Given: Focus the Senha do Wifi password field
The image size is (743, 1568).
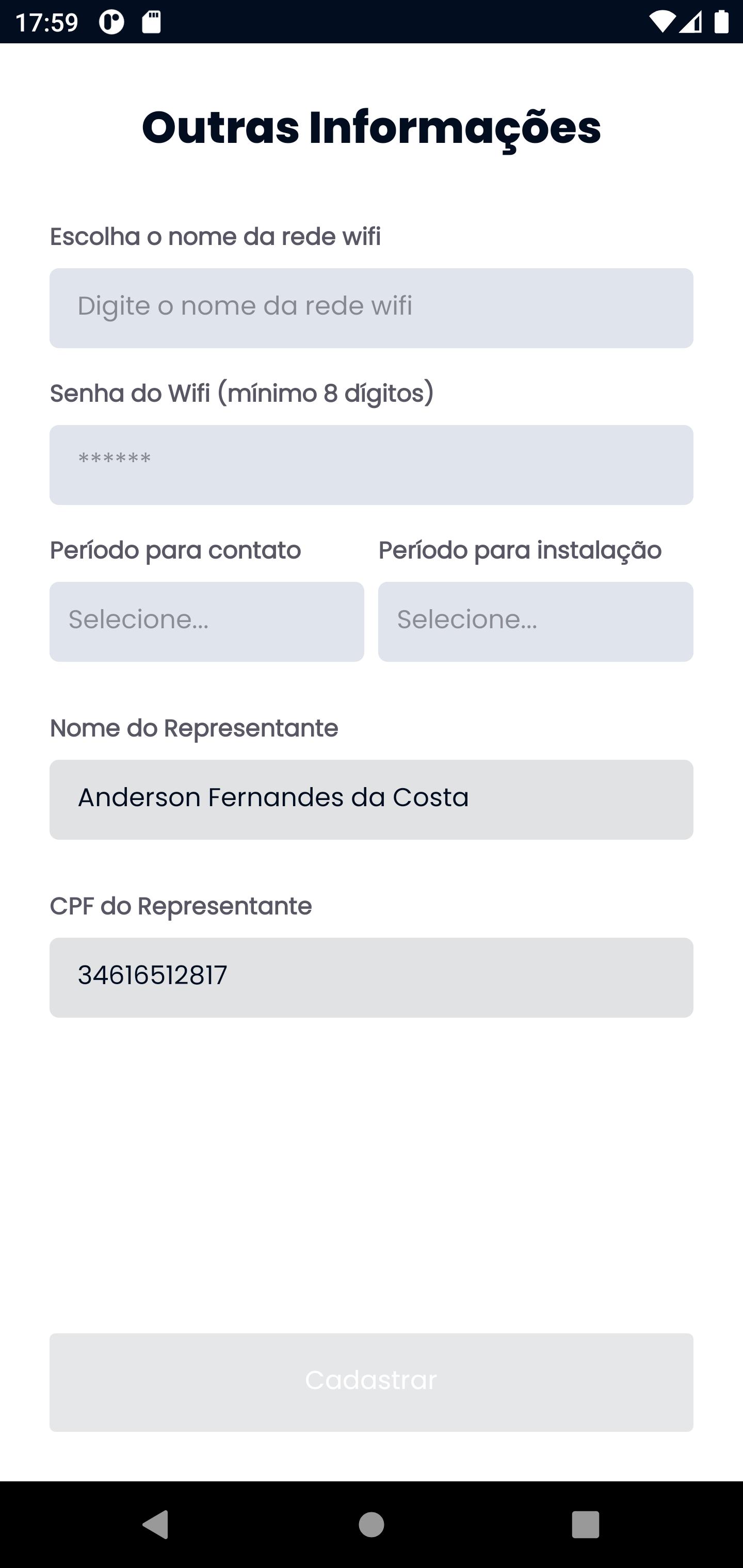Looking at the screenshot, I should click(x=371, y=465).
